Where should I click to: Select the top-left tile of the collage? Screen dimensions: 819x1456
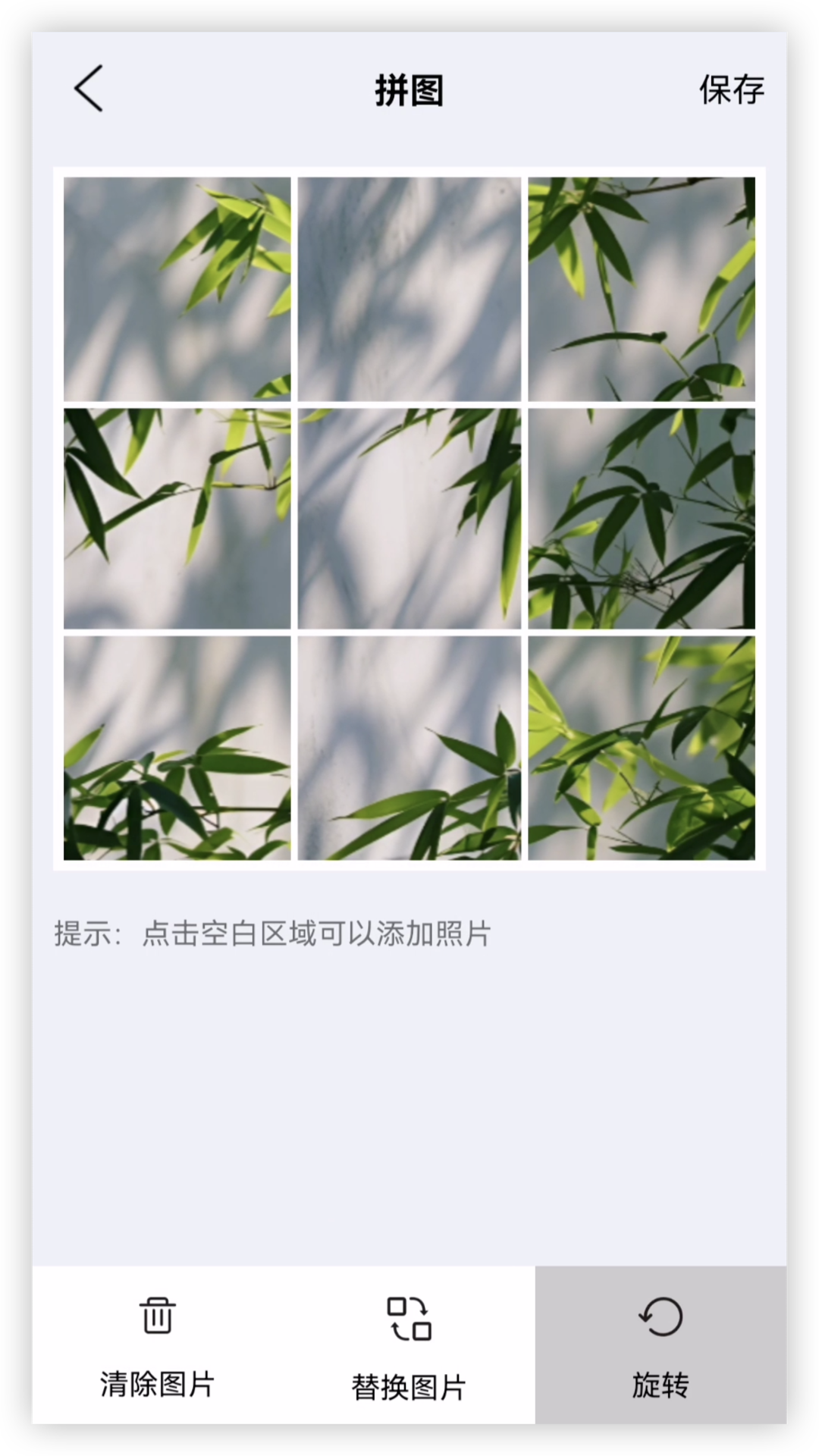[177, 289]
